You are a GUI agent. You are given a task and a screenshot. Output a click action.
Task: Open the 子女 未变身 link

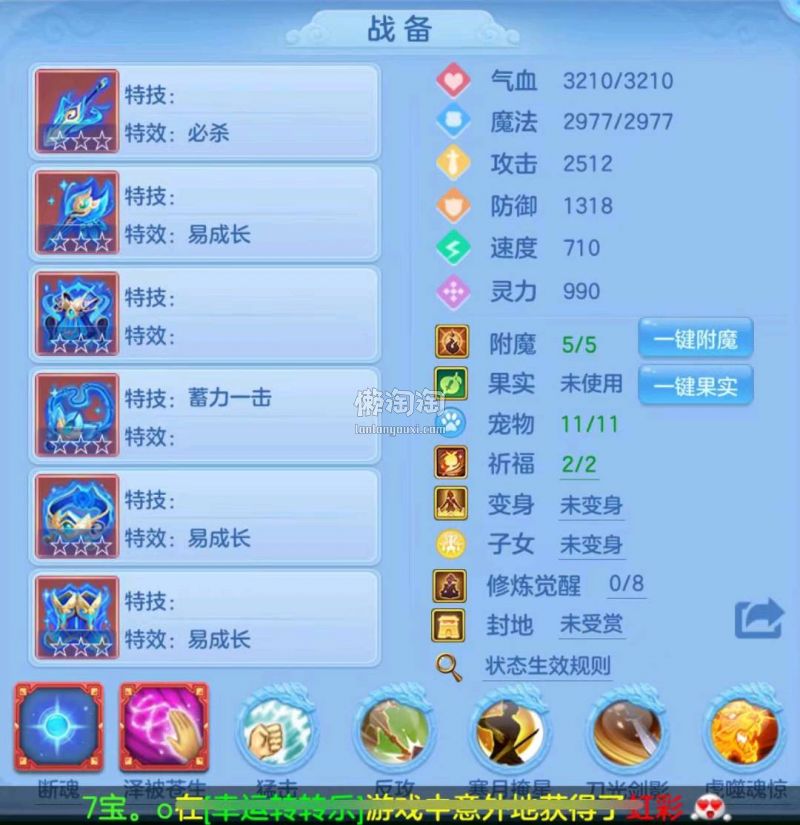591,545
